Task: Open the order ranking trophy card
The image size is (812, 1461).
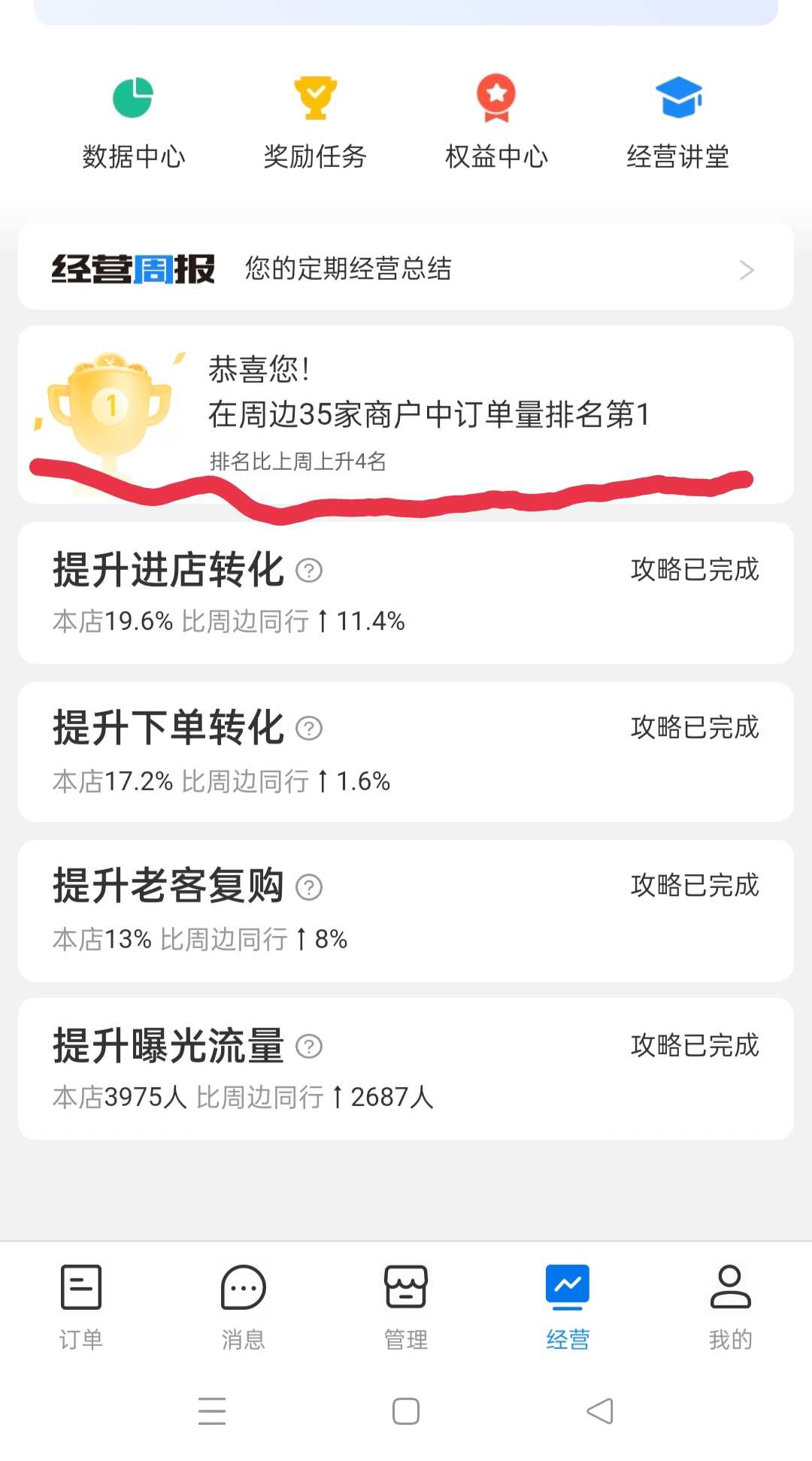Action: [x=406, y=415]
